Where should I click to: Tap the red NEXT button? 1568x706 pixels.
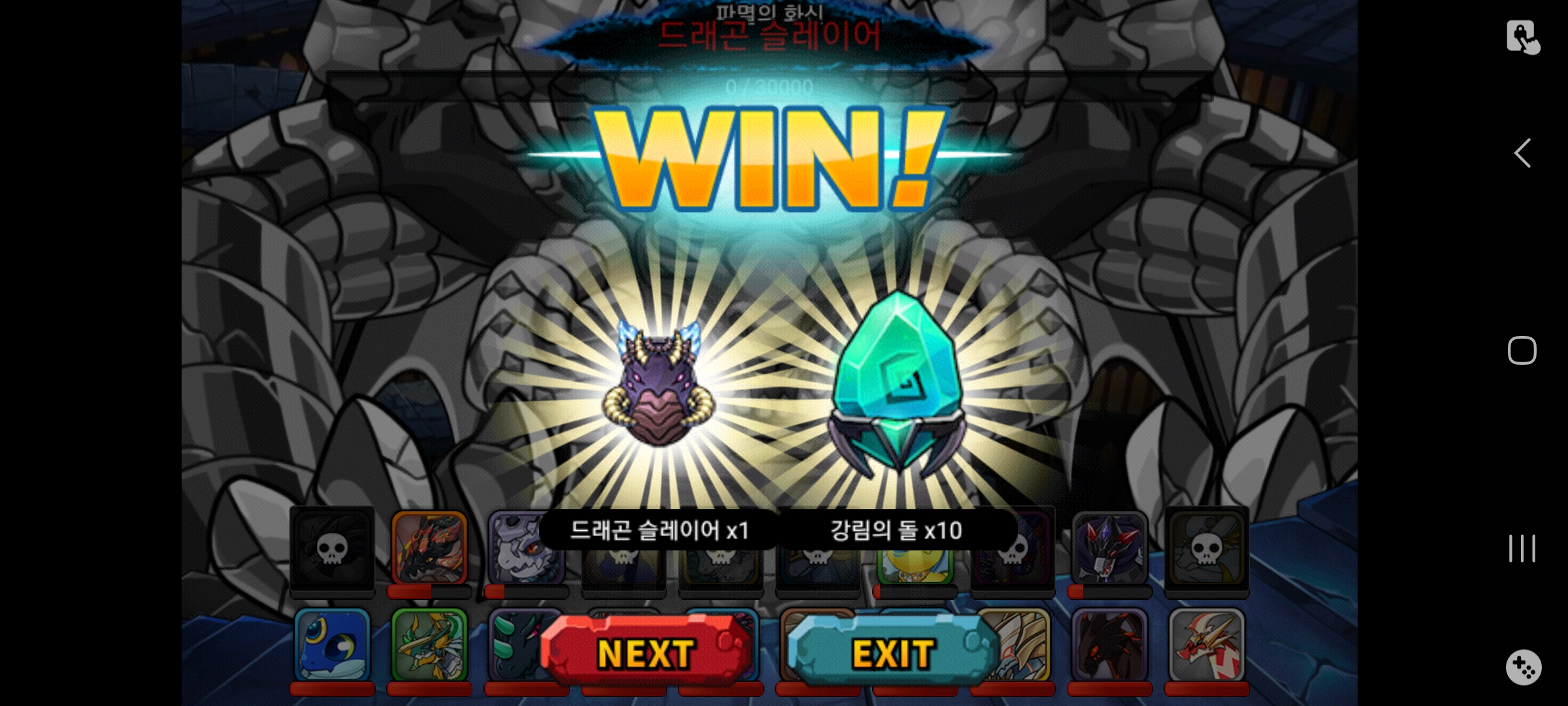[x=645, y=652]
